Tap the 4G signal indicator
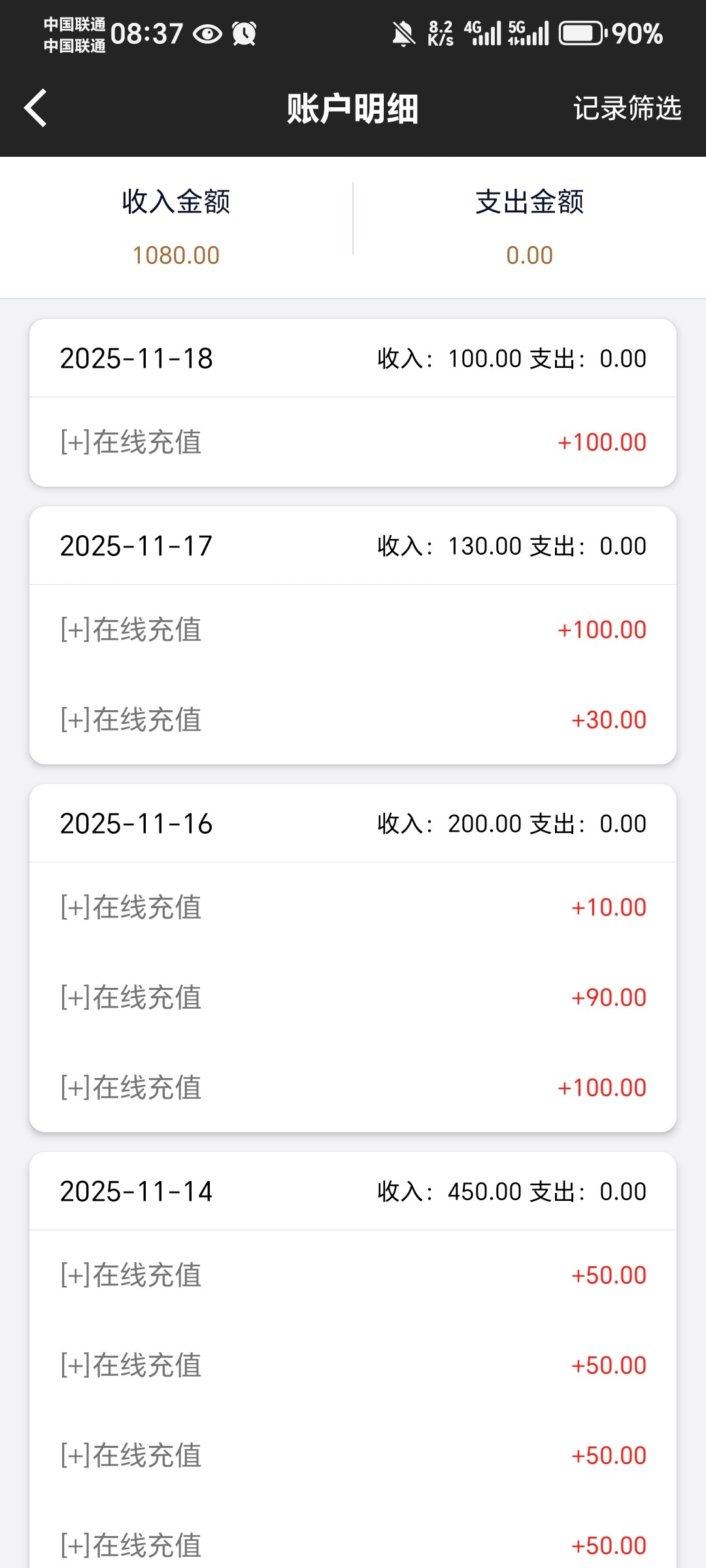This screenshot has width=706, height=1568. [x=482, y=32]
